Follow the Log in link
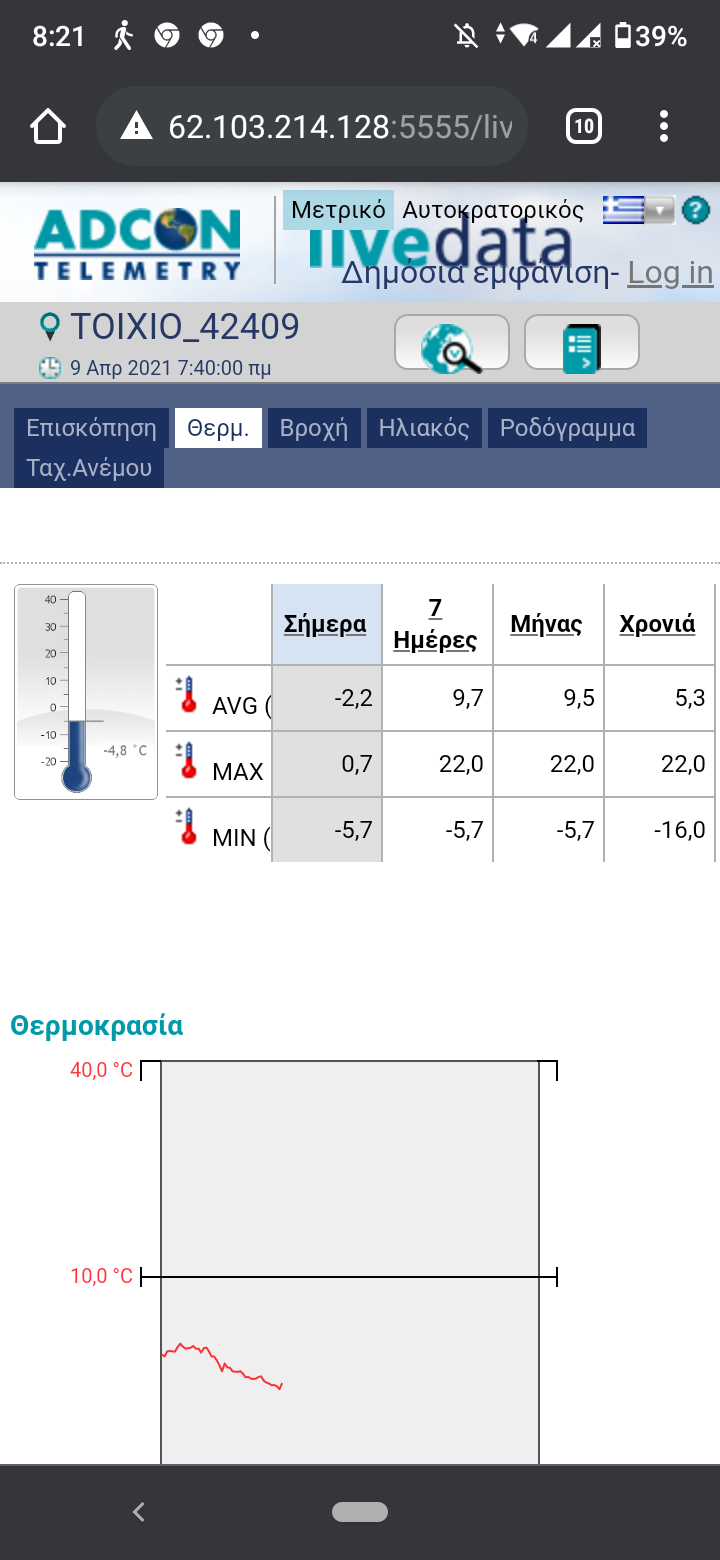 670,272
